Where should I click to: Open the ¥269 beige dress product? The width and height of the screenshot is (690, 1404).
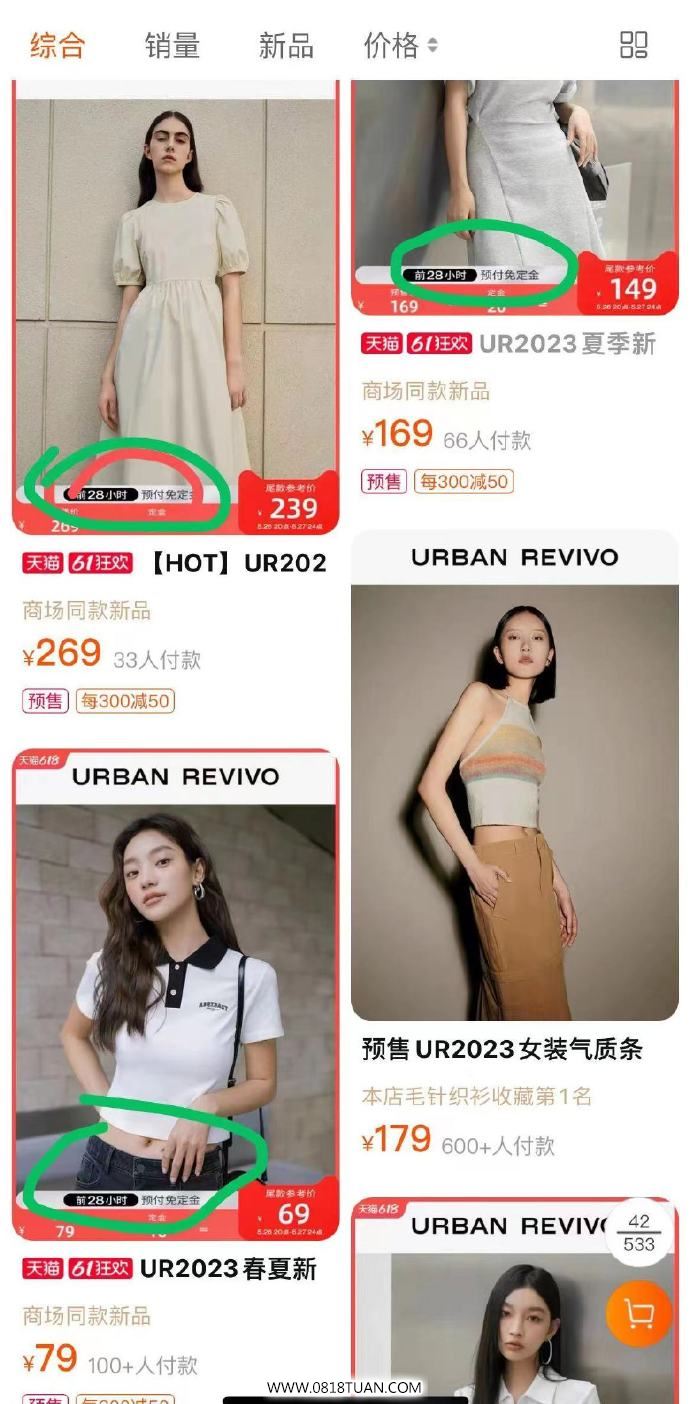(176, 300)
